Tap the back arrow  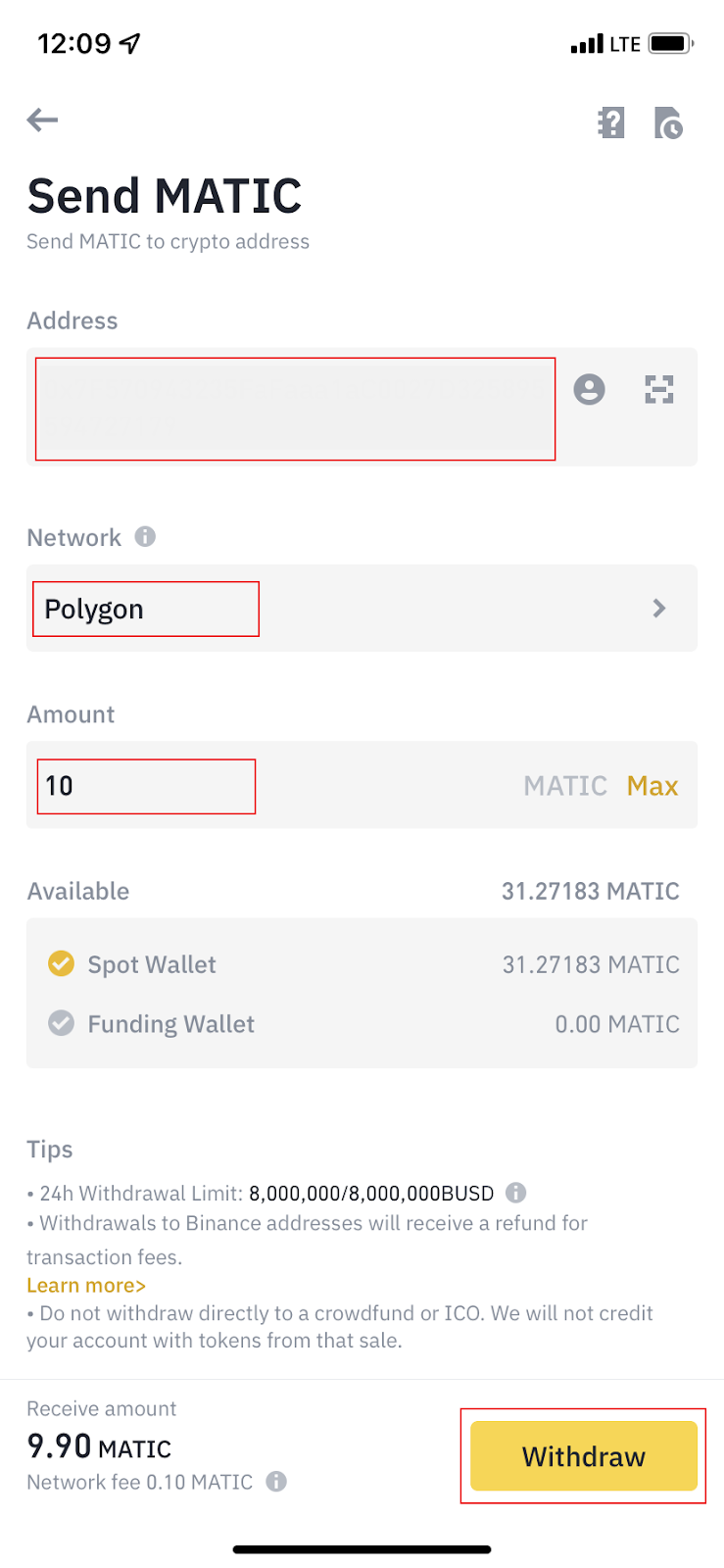[x=41, y=120]
